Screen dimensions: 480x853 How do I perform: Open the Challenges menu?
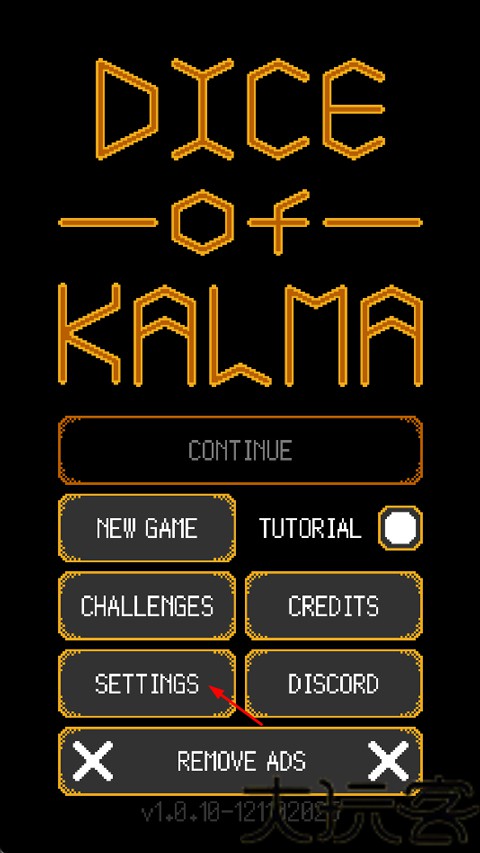147,605
